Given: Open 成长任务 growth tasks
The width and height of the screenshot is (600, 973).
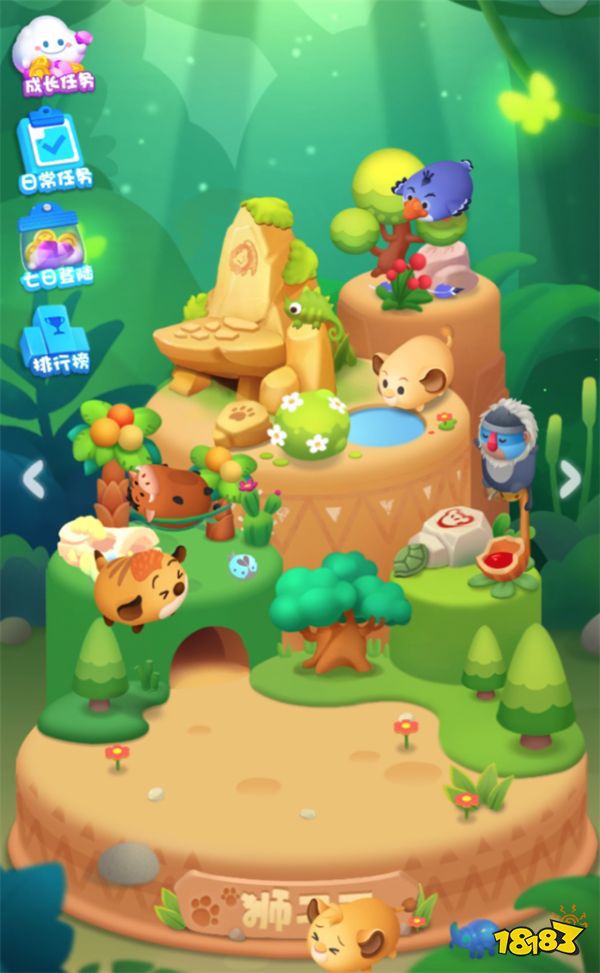Looking at the screenshot, I should coord(57,55).
